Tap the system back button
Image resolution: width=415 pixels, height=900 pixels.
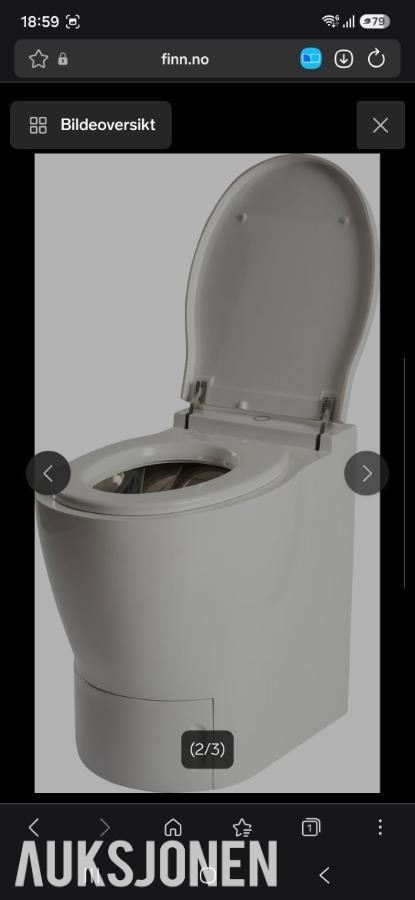coord(324,875)
